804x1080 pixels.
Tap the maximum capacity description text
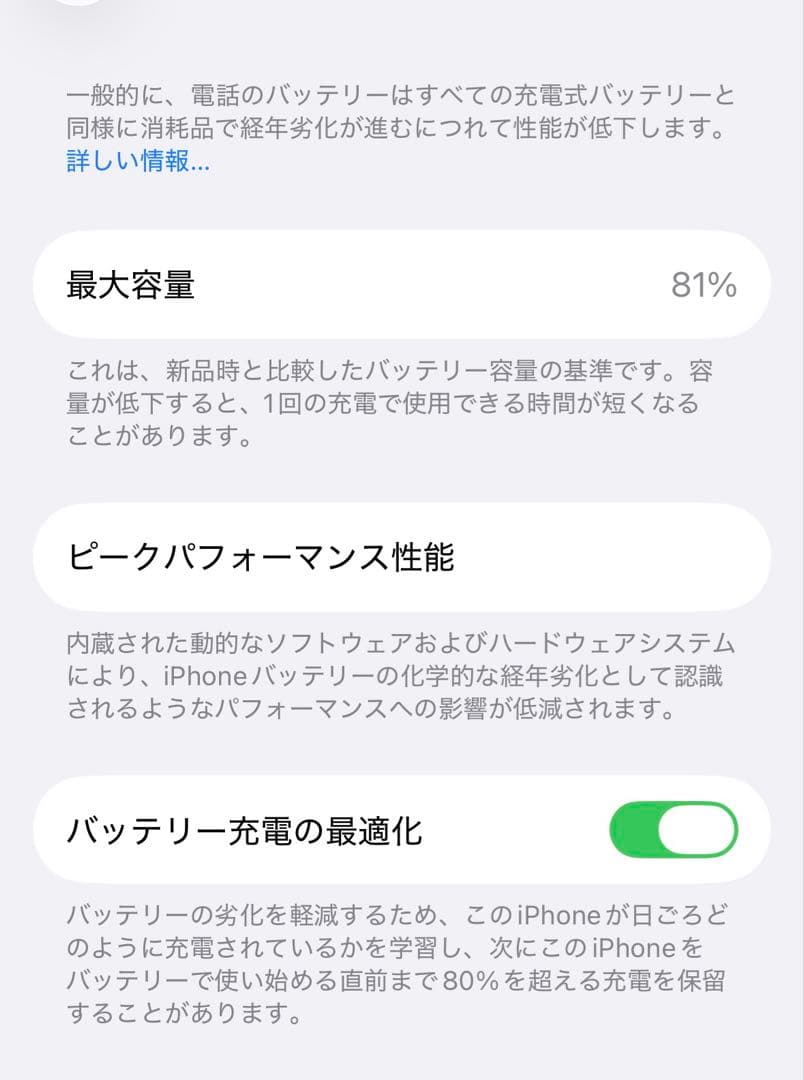400,404
